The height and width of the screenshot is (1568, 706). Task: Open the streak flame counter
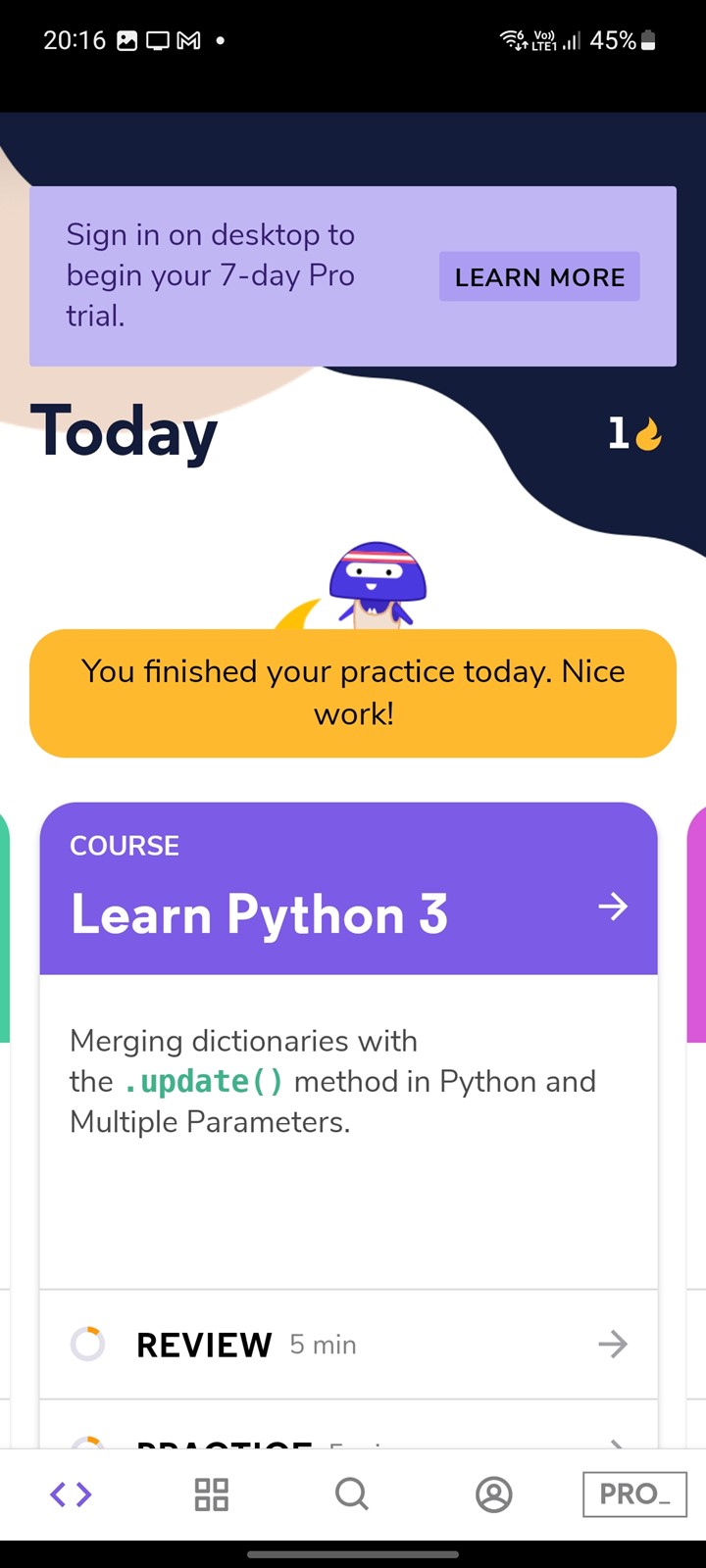coord(634,433)
